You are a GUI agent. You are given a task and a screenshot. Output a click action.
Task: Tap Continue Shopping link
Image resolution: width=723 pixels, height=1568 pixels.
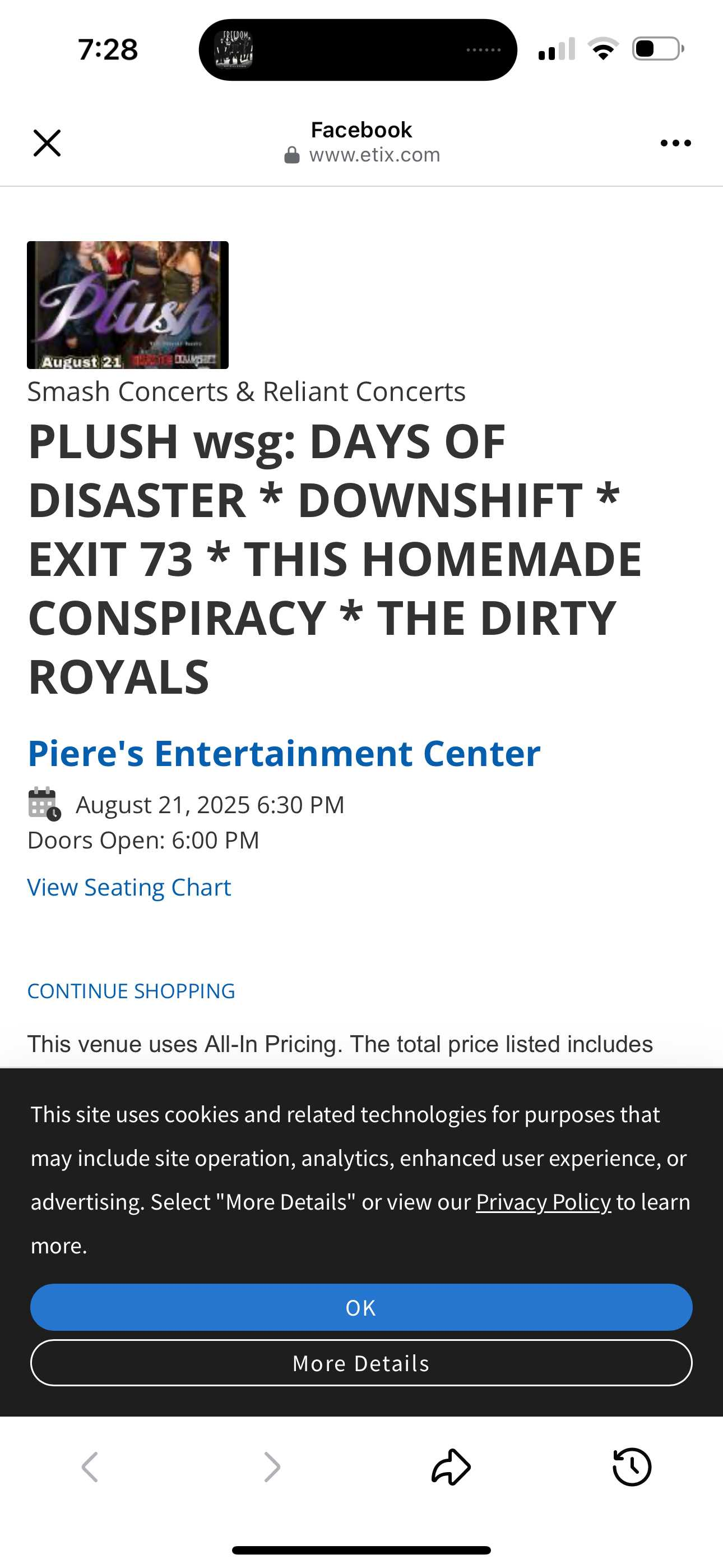pyautogui.click(x=131, y=991)
